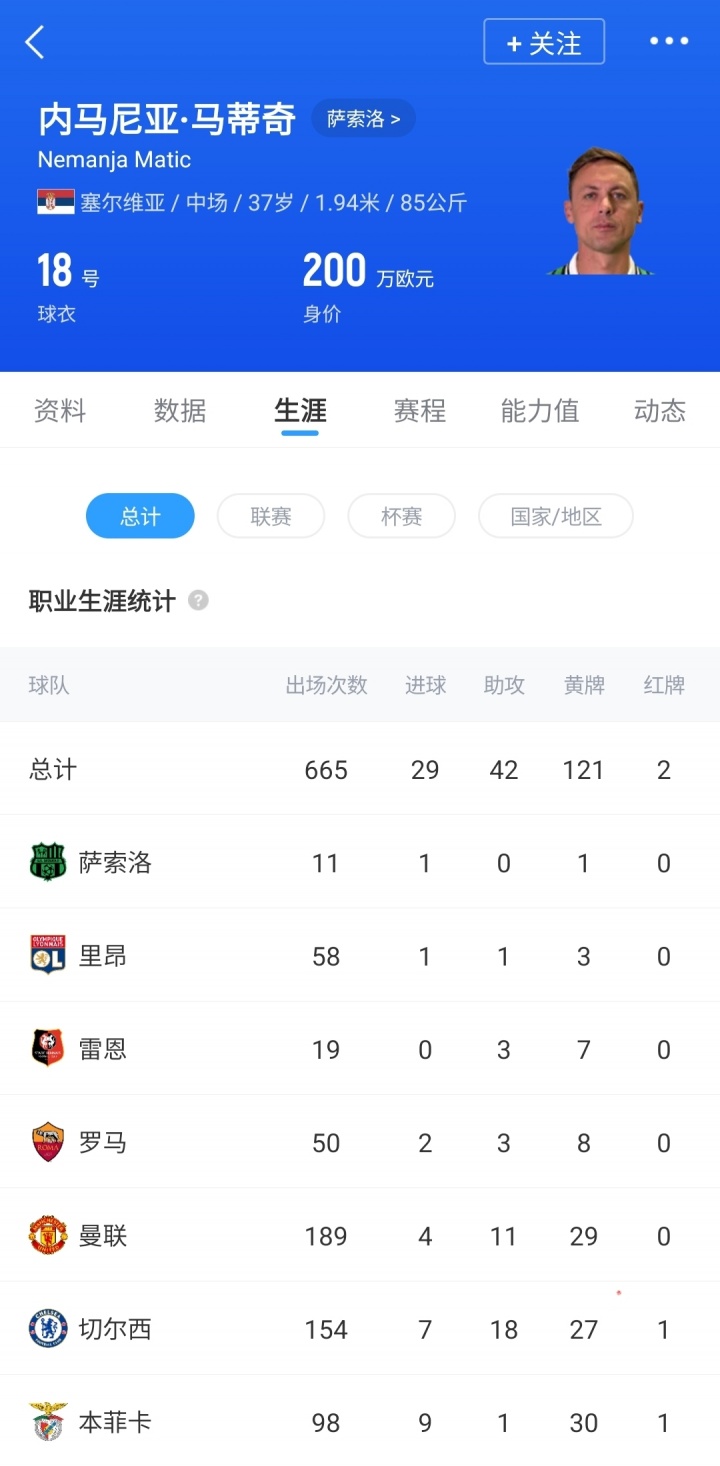Viewport: 720px width, 1466px height.
Task: Filter career stats by 杯赛
Action: [401, 516]
